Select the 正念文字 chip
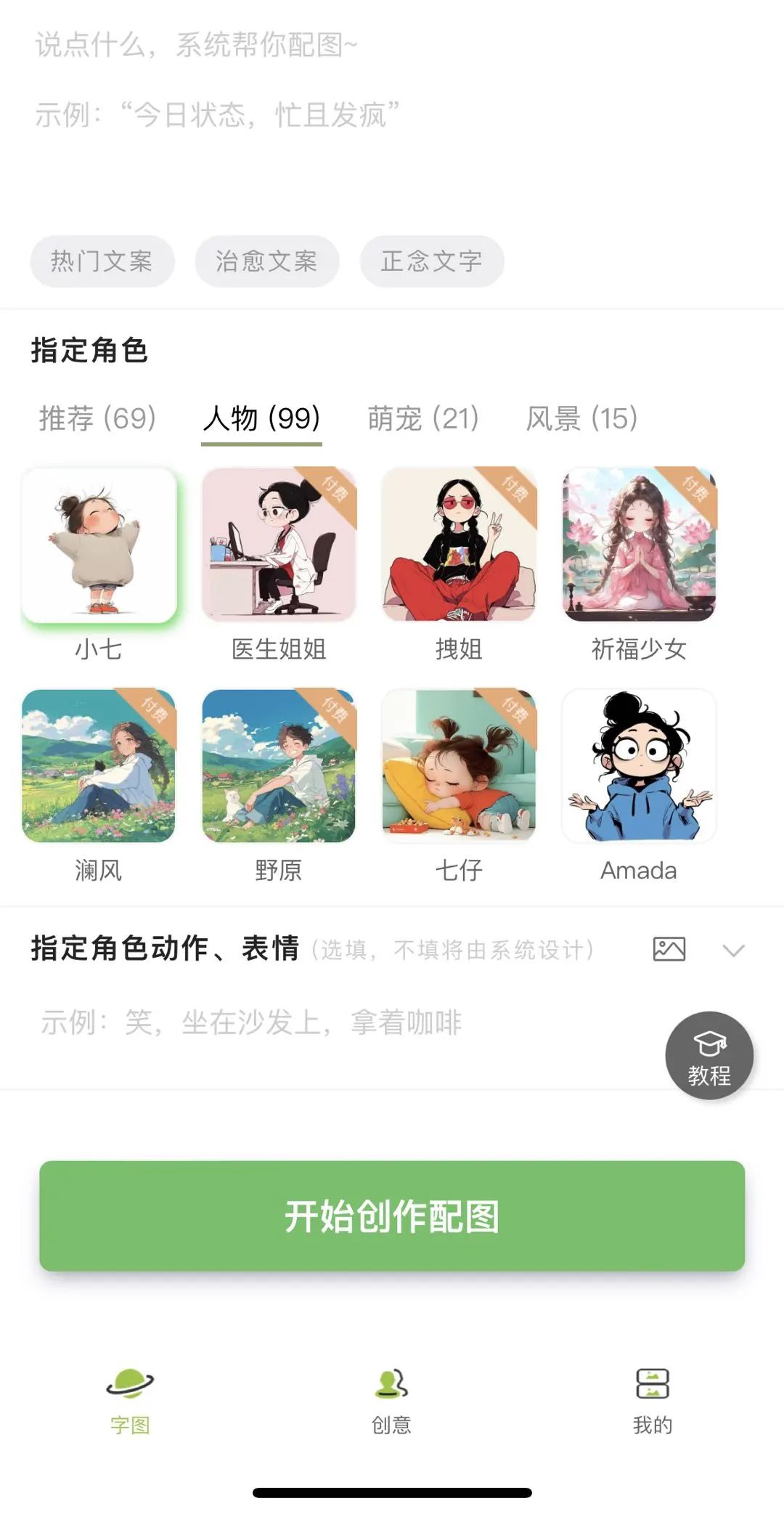The height and width of the screenshot is (1514, 784). point(432,261)
